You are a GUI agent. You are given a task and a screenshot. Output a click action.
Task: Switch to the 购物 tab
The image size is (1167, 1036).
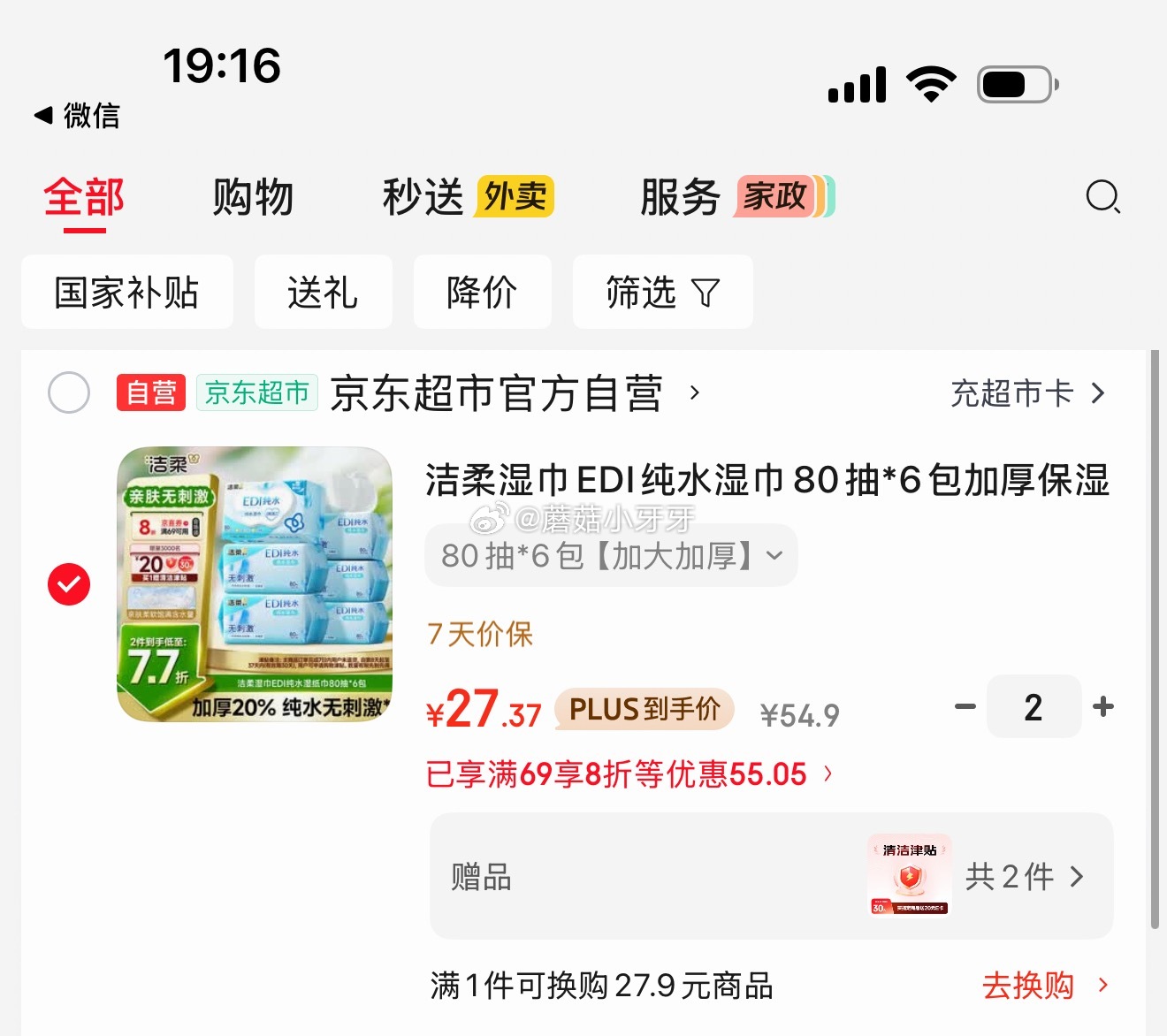[x=253, y=196]
